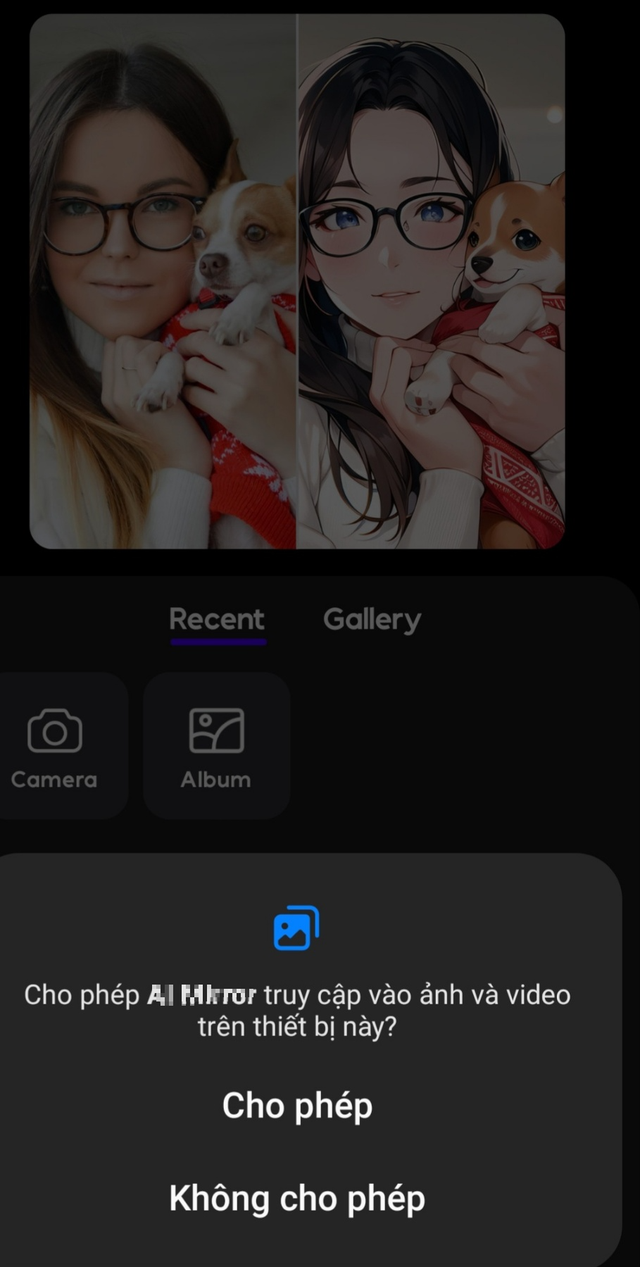Switch to the Gallery tab
Viewport: 640px width, 1267px height.
pyautogui.click(x=371, y=620)
